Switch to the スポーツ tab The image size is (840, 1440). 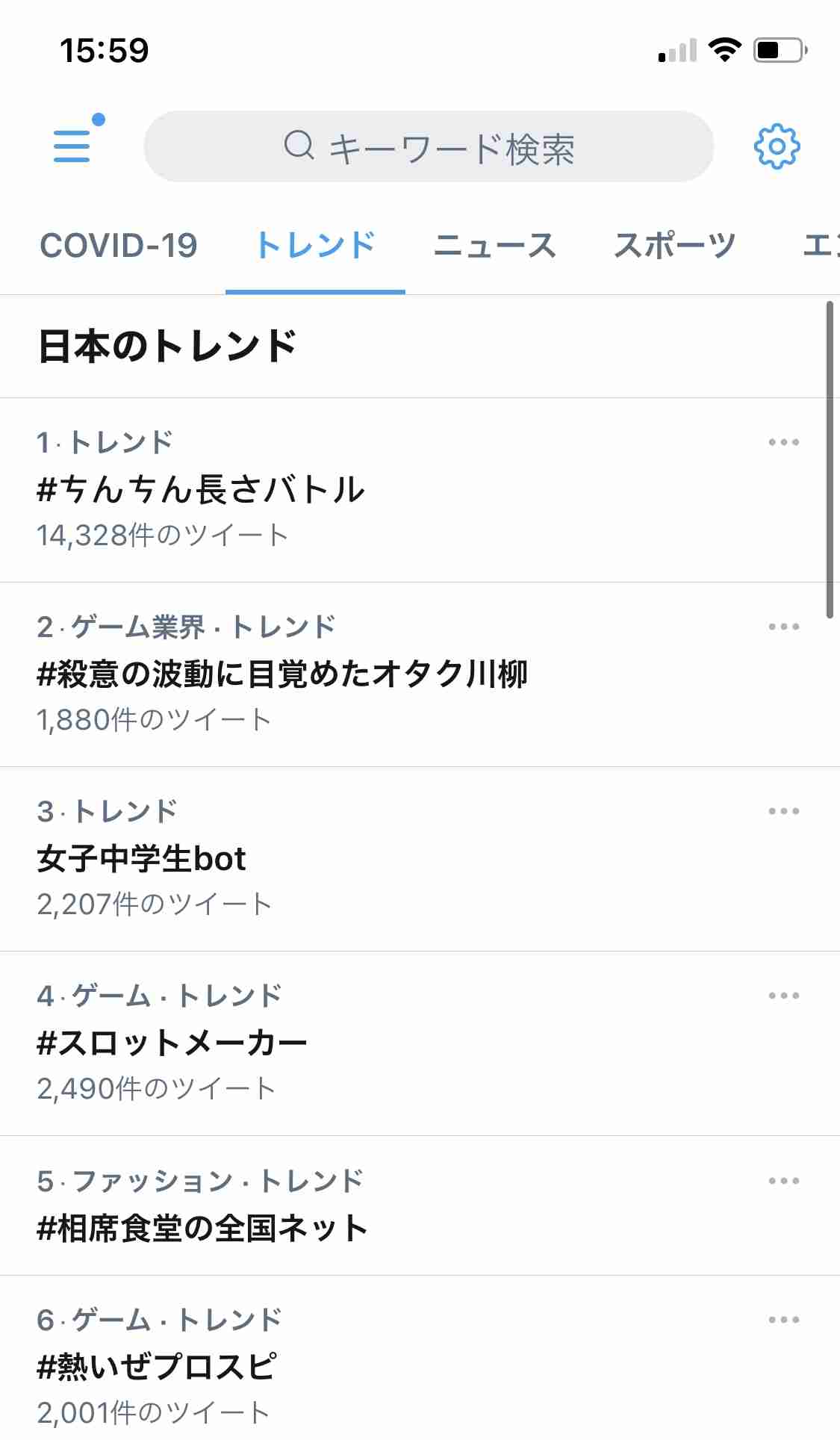tap(675, 246)
